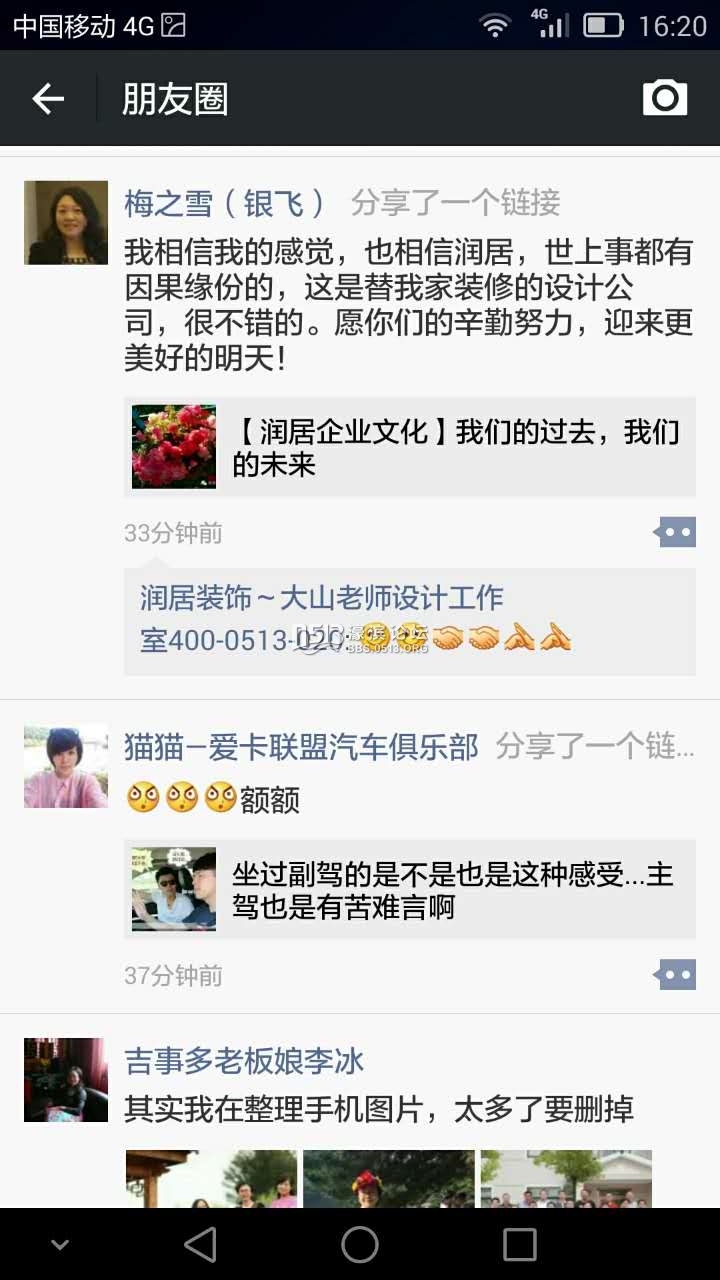Tap the system home button
The width and height of the screenshot is (720, 1280).
click(360, 1244)
